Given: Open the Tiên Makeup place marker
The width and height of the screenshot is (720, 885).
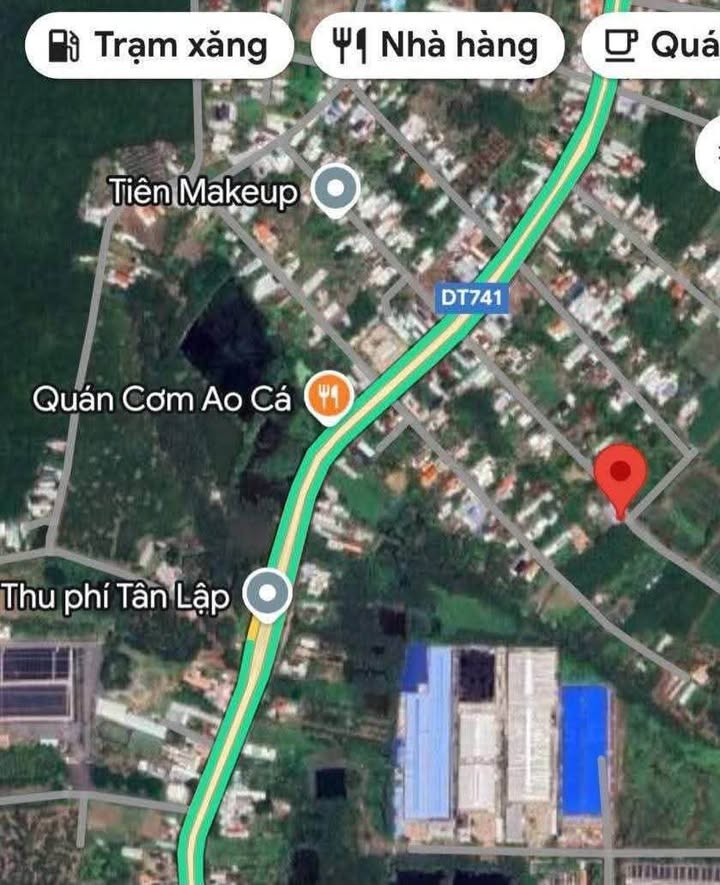Looking at the screenshot, I should point(337,189).
